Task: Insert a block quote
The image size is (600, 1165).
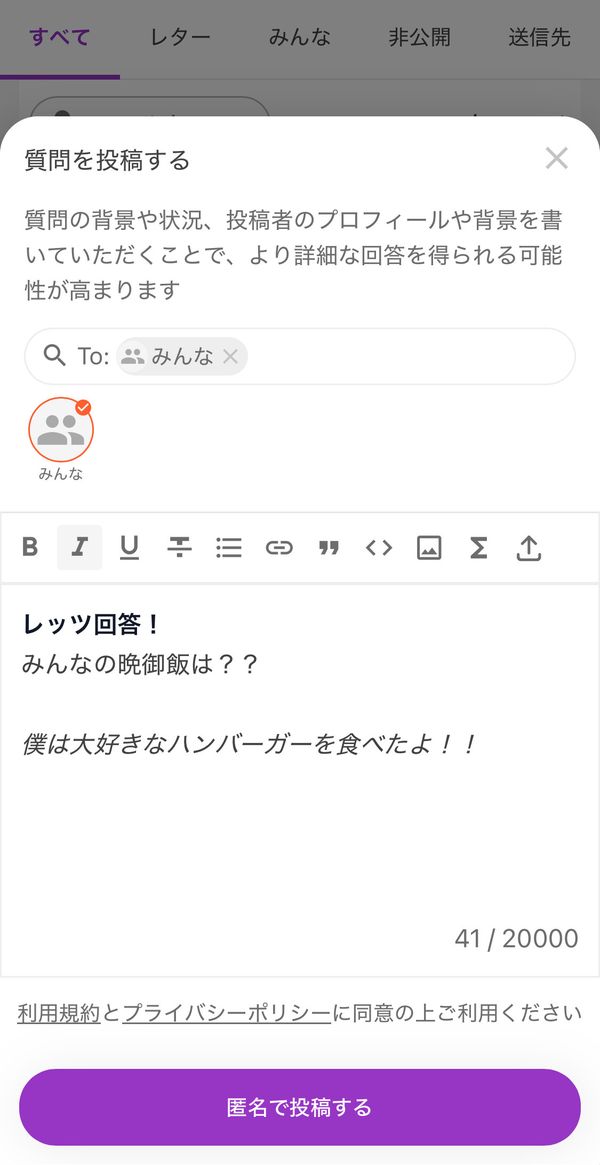Action: (329, 548)
